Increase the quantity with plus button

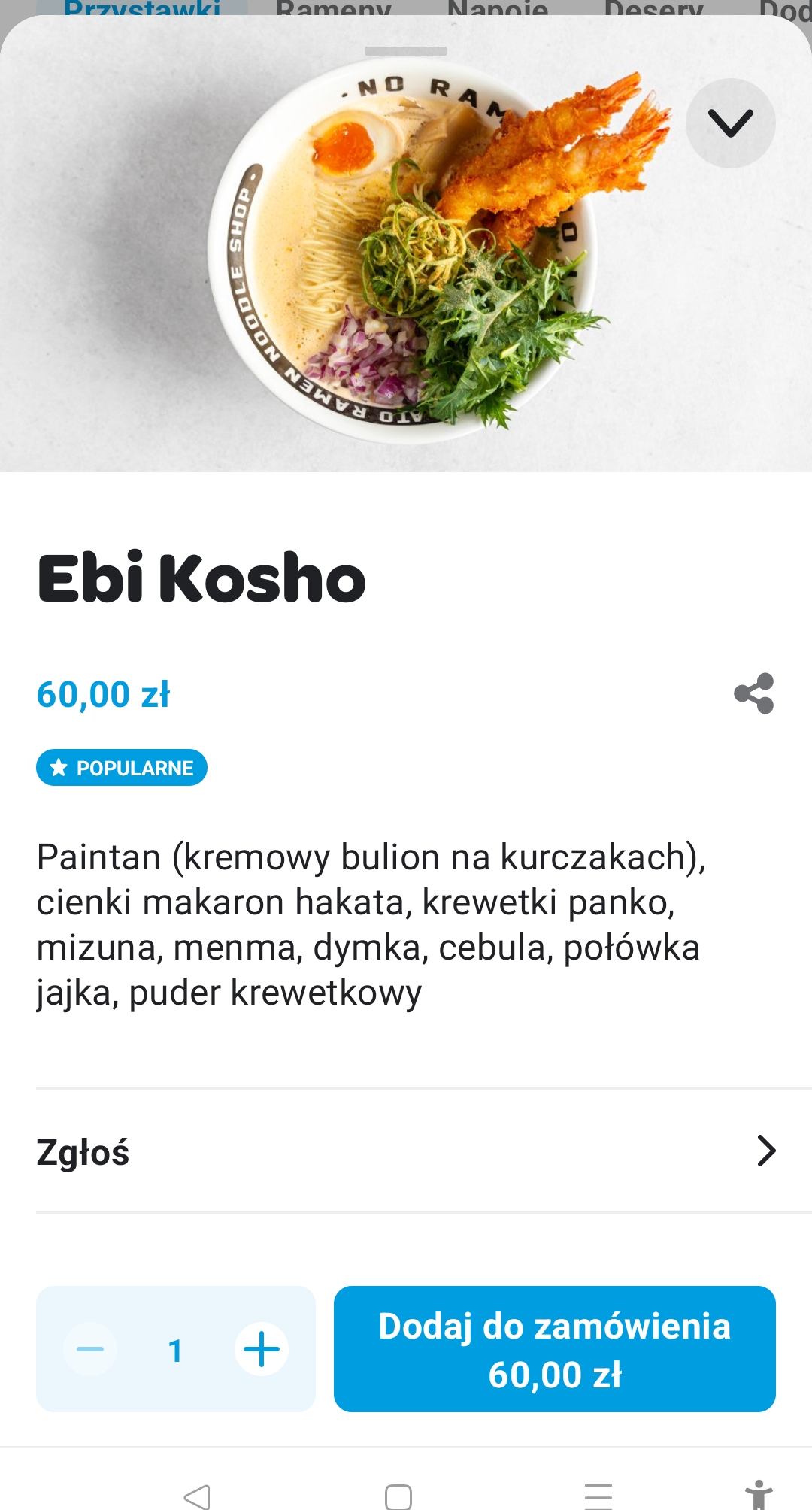click(x=262, y=1349)
